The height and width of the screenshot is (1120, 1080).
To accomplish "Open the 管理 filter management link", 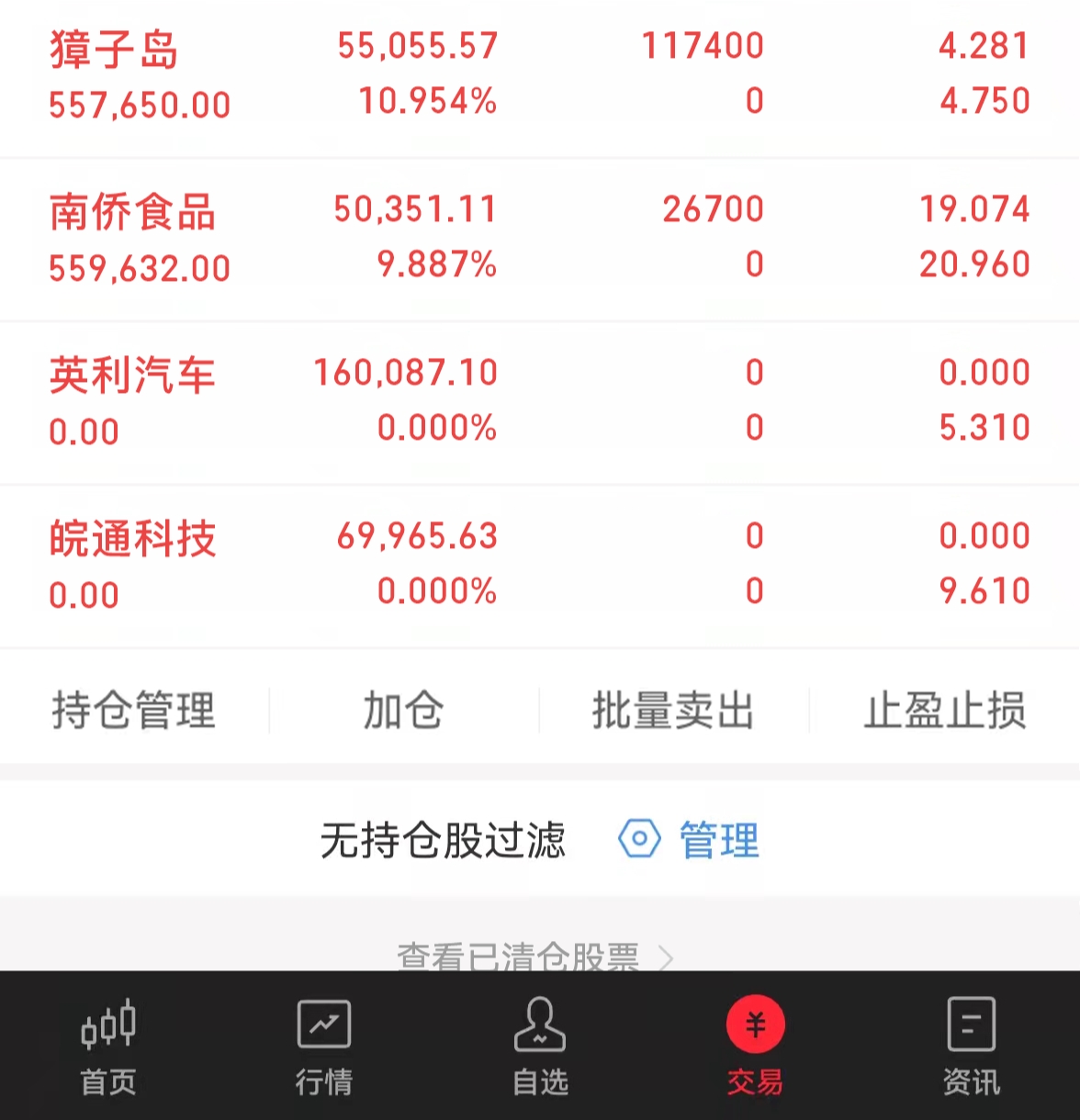I will (x=718, y=838).
